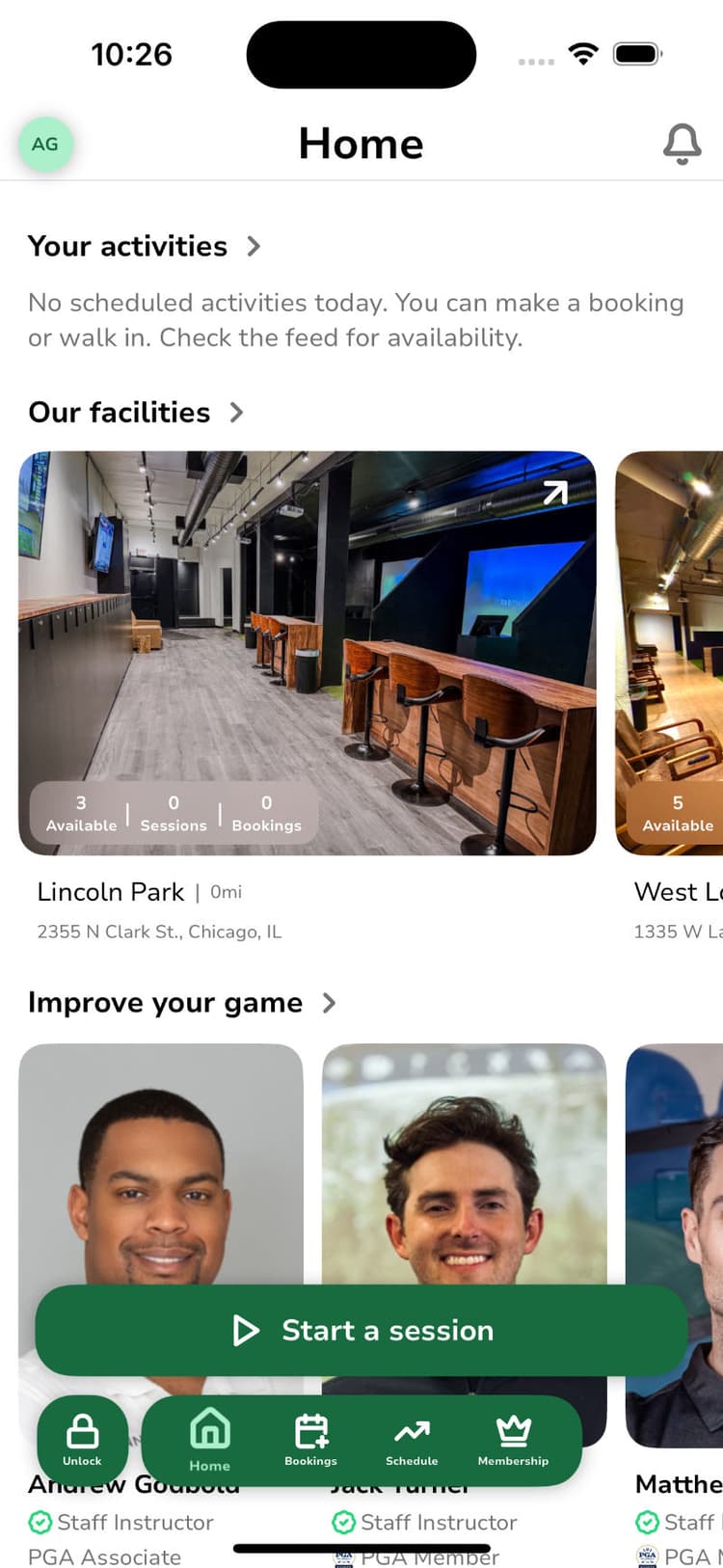
Task: Go to the Home tab
Action: click(x=209, y=1440)
